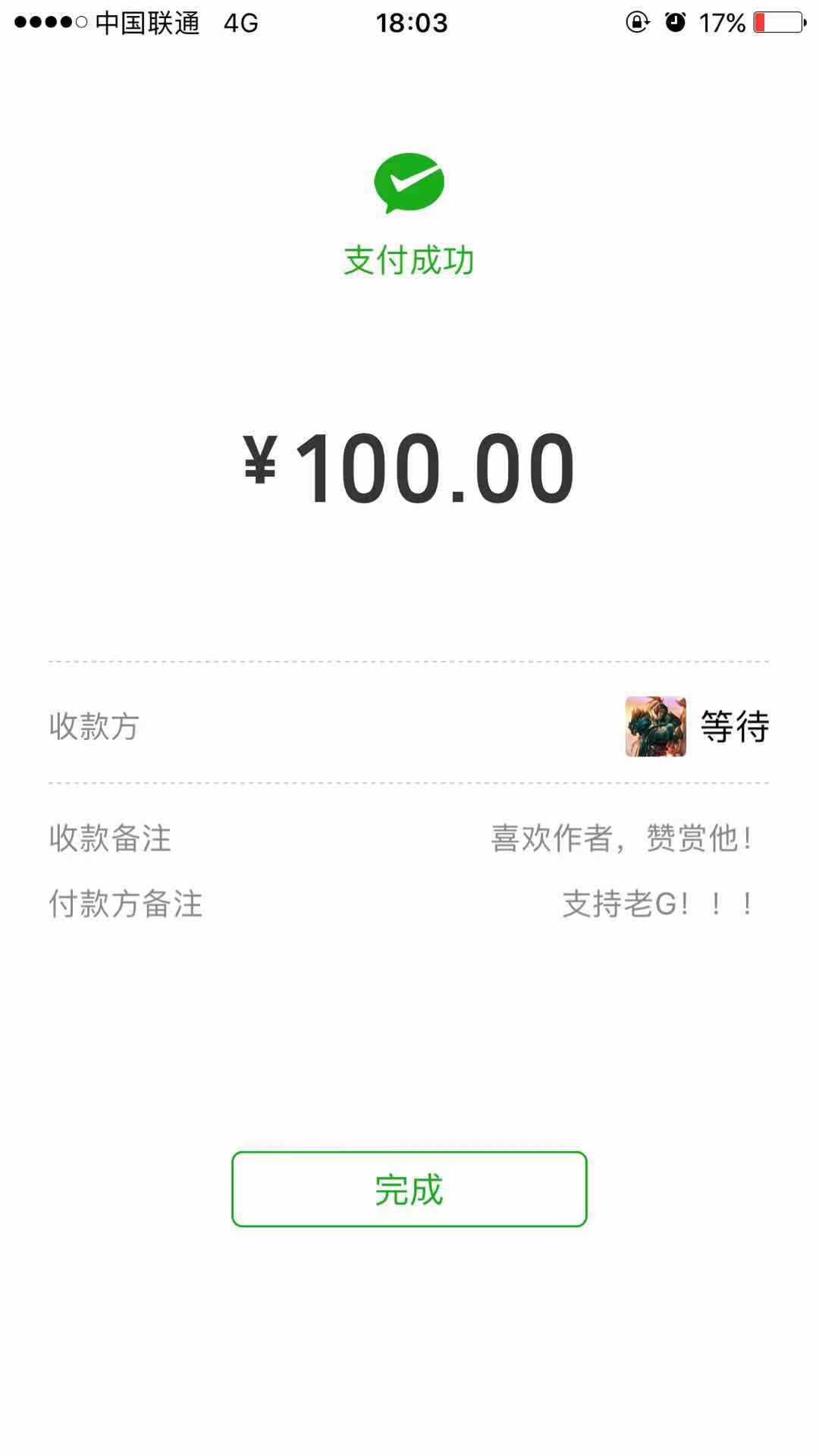The width and height of the screenshot is (819, 1456).
Task: Click the 18:03 time in status bar
Action: [409, 23]
